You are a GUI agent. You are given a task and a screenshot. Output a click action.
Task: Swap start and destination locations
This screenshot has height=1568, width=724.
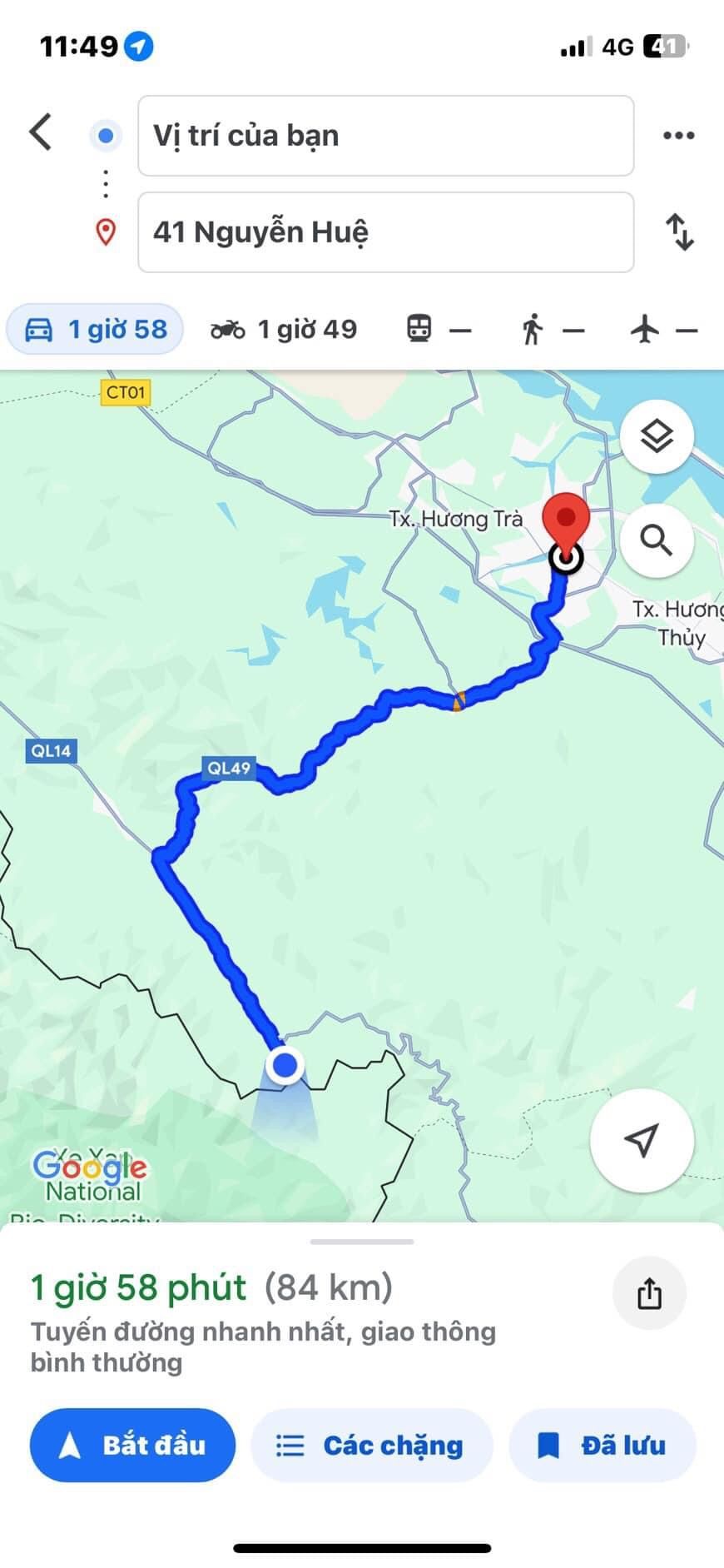click(680, 232)
